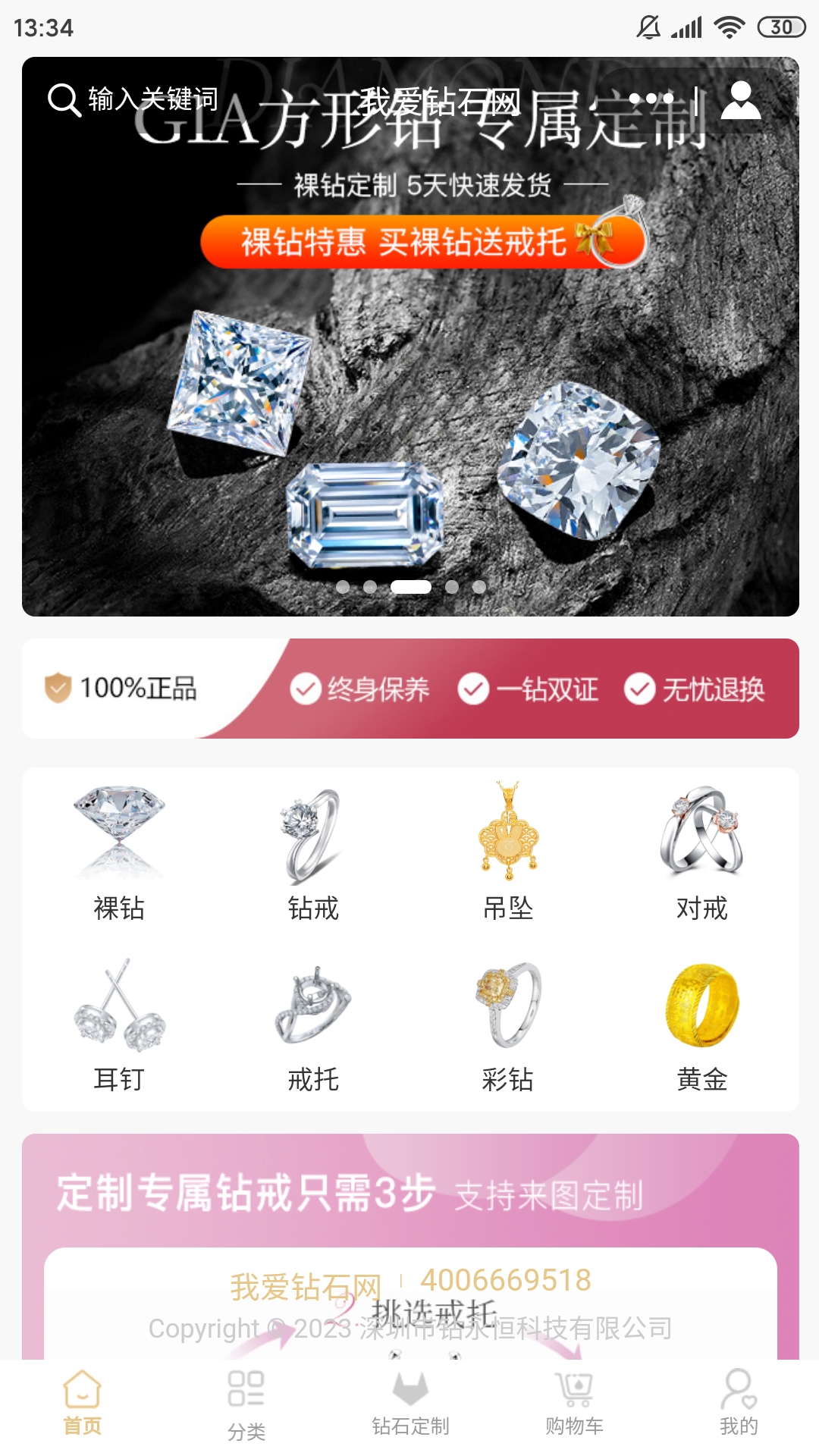Switch to the 分类 tab
The image size is (819, 1456).
click(246, 1404)
